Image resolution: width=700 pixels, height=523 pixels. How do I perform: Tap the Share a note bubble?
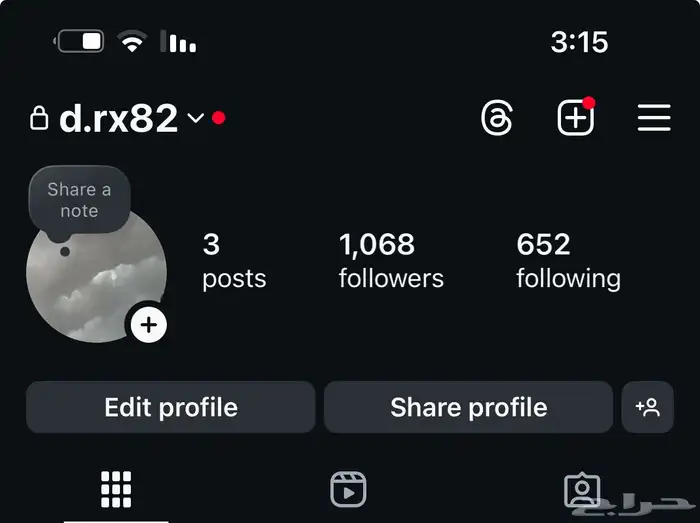coord(79,200)
